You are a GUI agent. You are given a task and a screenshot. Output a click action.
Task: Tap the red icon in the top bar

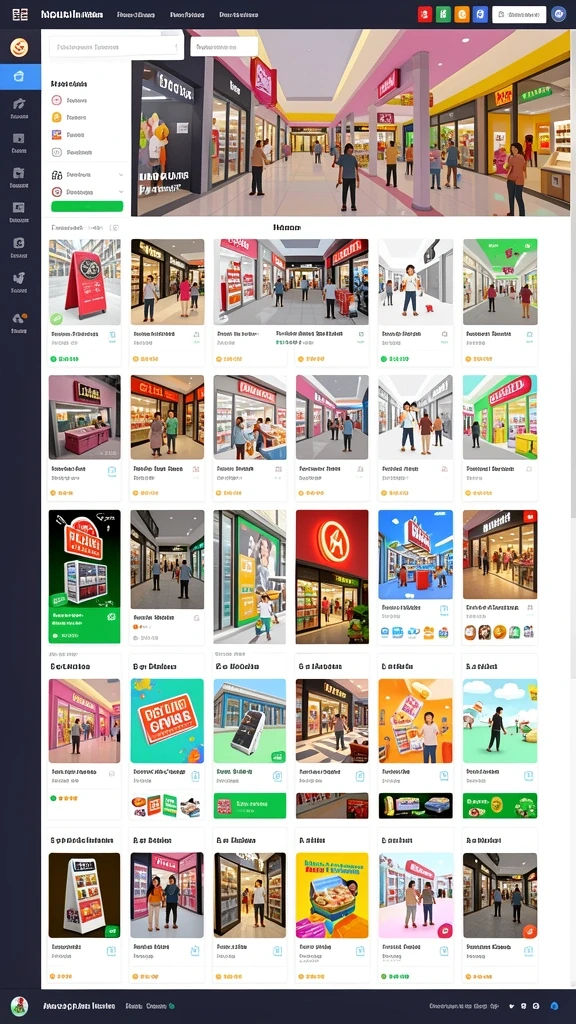tap(424, 14)
